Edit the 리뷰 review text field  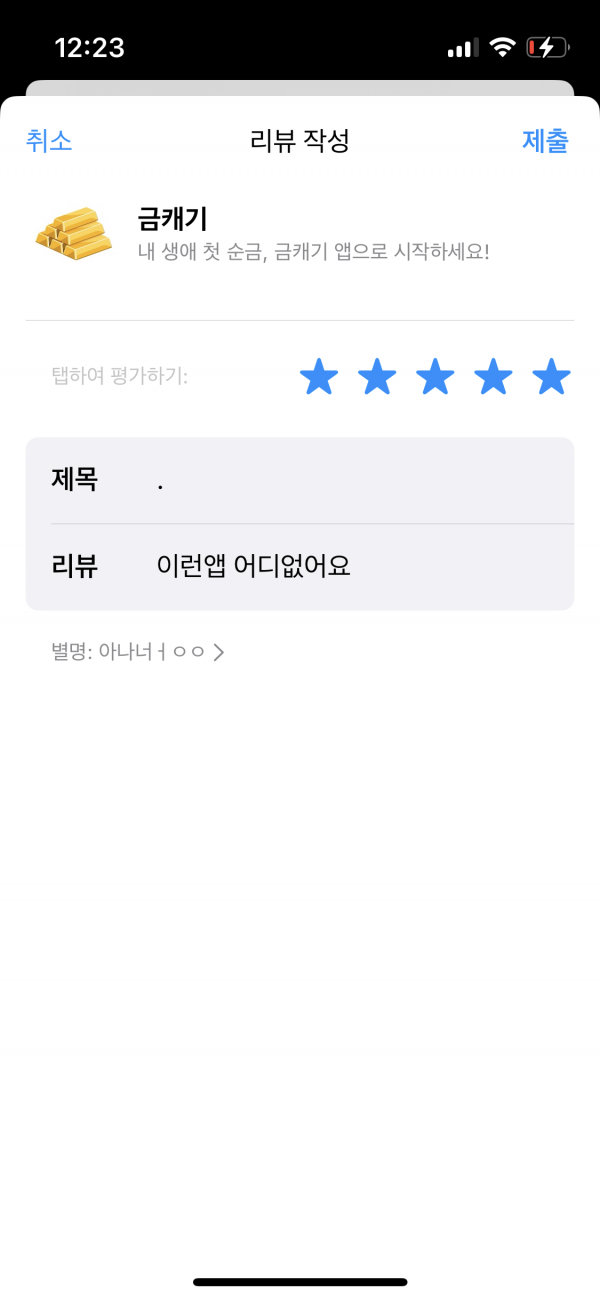pos(300,567)
